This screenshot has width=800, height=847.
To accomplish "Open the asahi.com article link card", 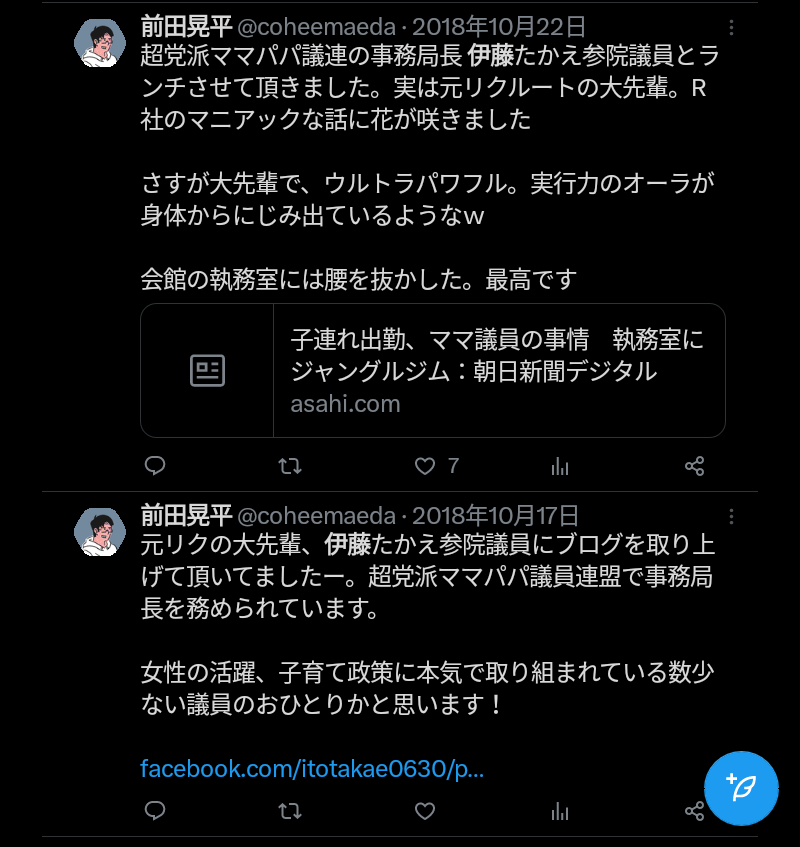I will (x=432, y=370).
